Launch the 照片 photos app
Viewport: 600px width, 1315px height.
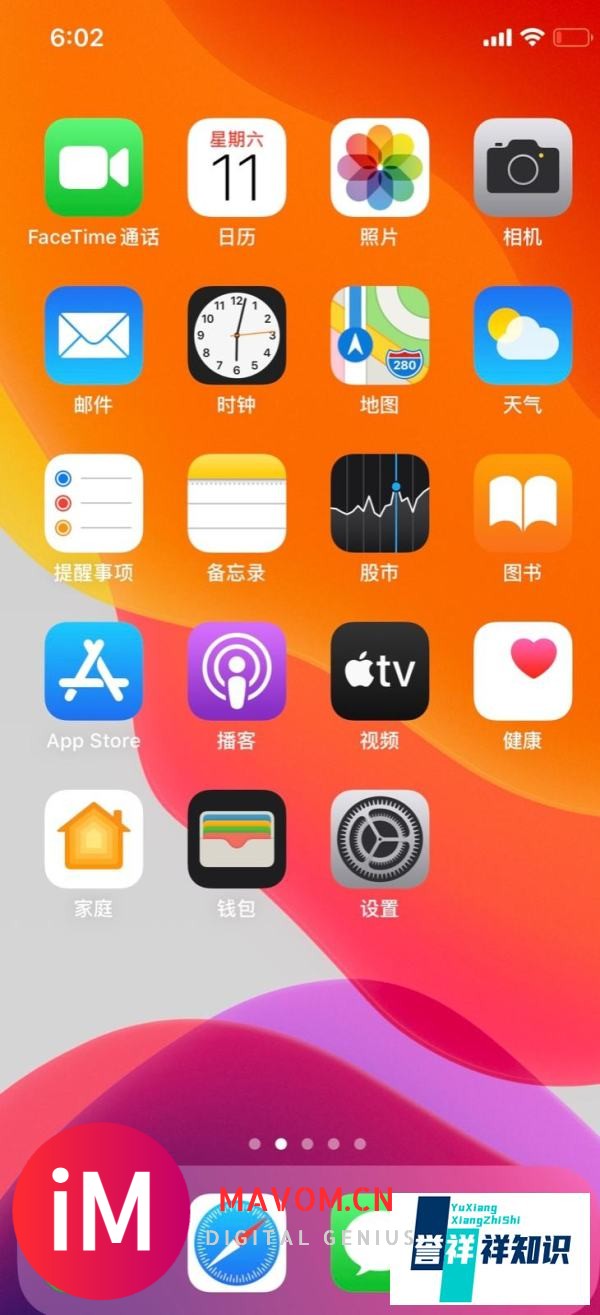380,168
